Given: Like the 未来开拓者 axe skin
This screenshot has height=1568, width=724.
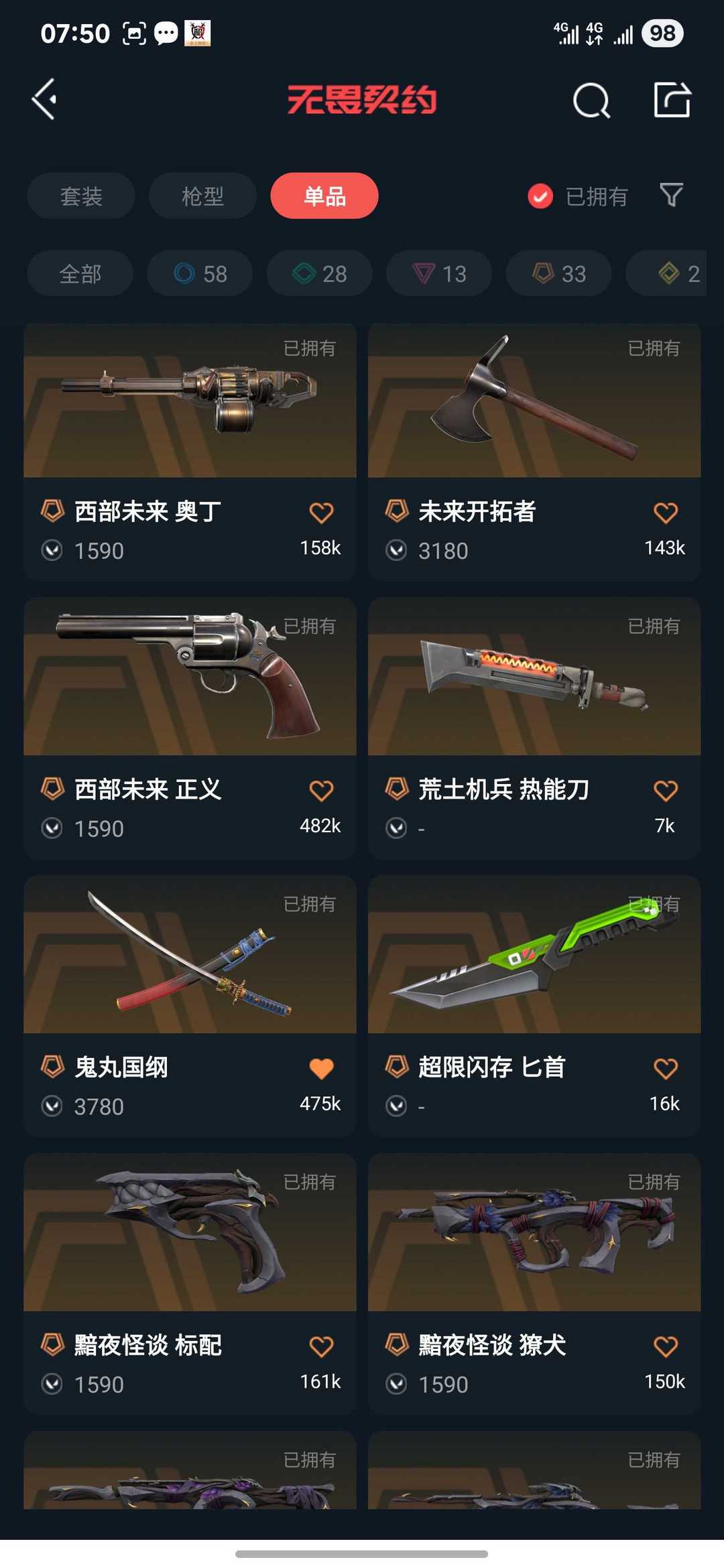Looking at the screenshot, I should click(x=666, y=513).
